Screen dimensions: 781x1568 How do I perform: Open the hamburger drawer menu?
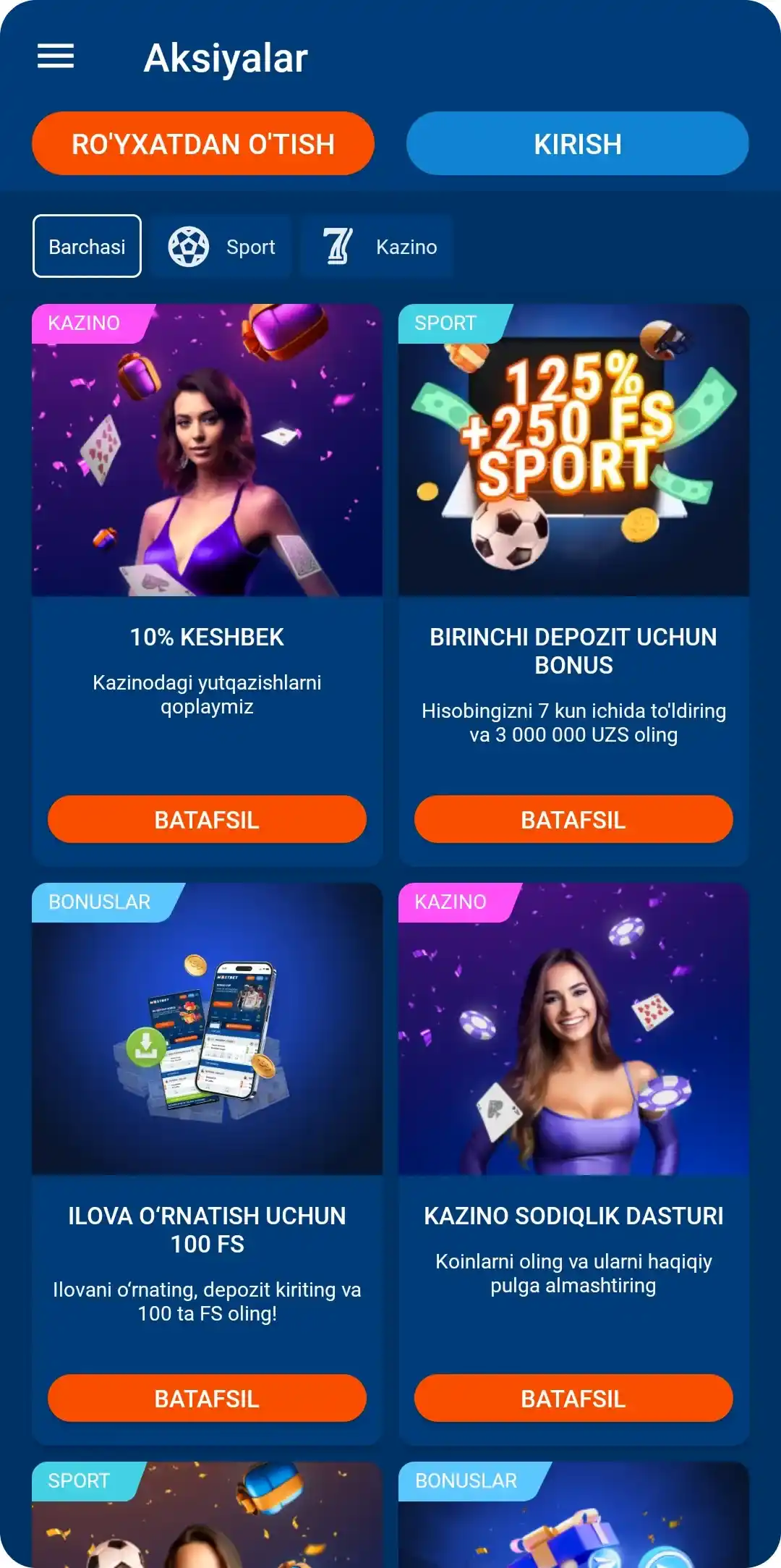click(56, 56)
